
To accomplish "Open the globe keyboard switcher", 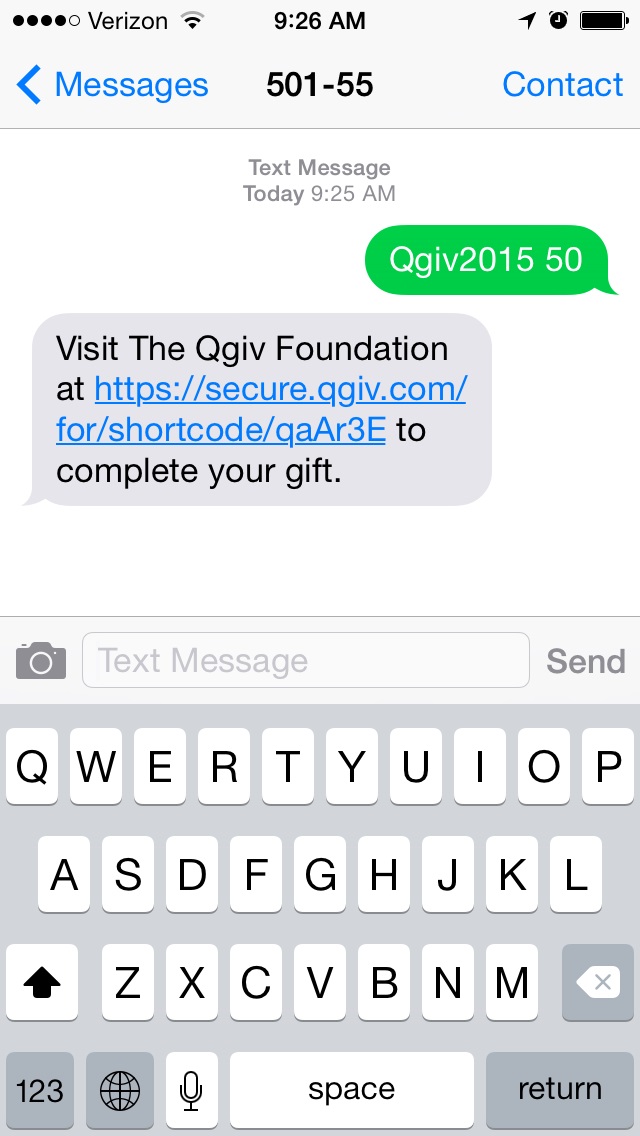I will [120, 1090].
